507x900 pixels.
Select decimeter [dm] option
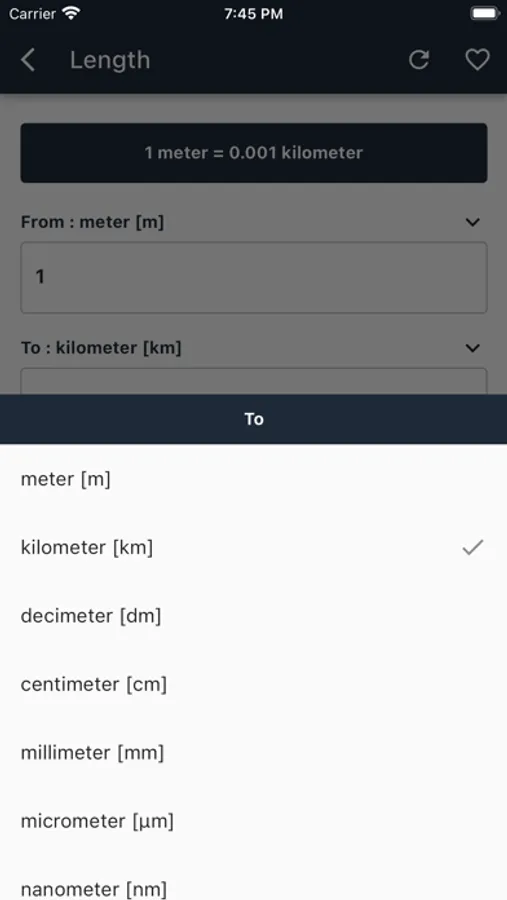(253, 616)
